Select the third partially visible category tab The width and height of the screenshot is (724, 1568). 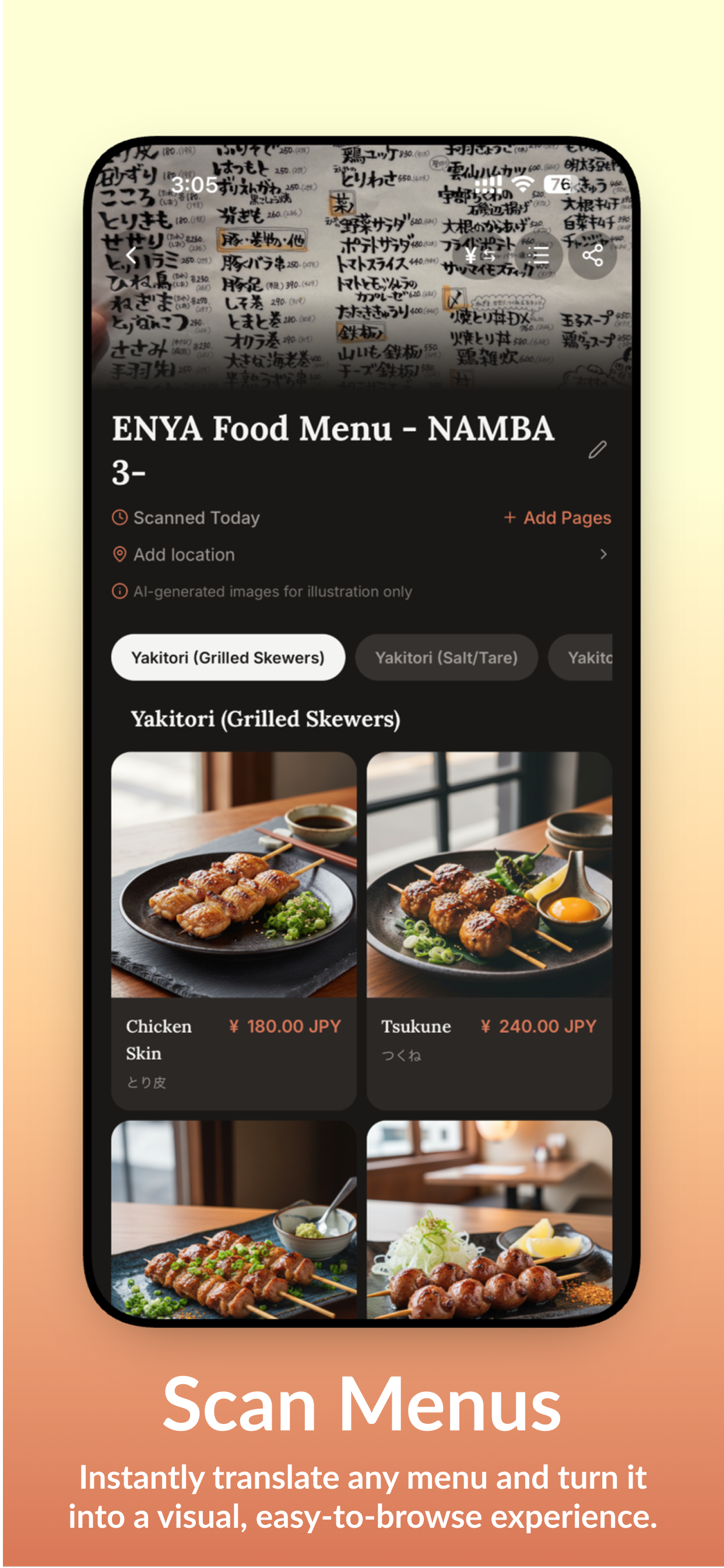588,657
